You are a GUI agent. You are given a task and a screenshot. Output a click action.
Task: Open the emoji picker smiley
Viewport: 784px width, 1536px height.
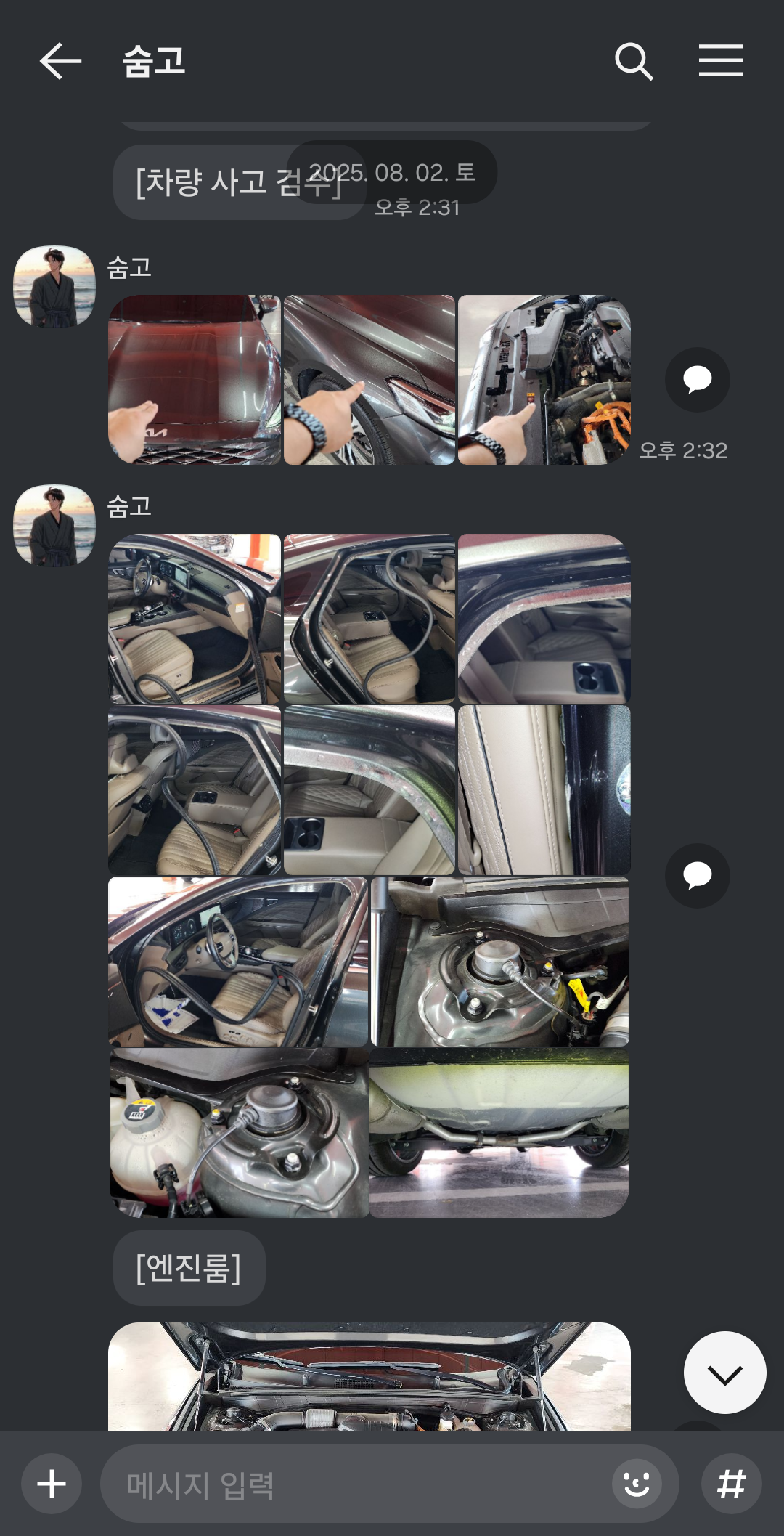pyautogui.click(x=637, y=1484)
